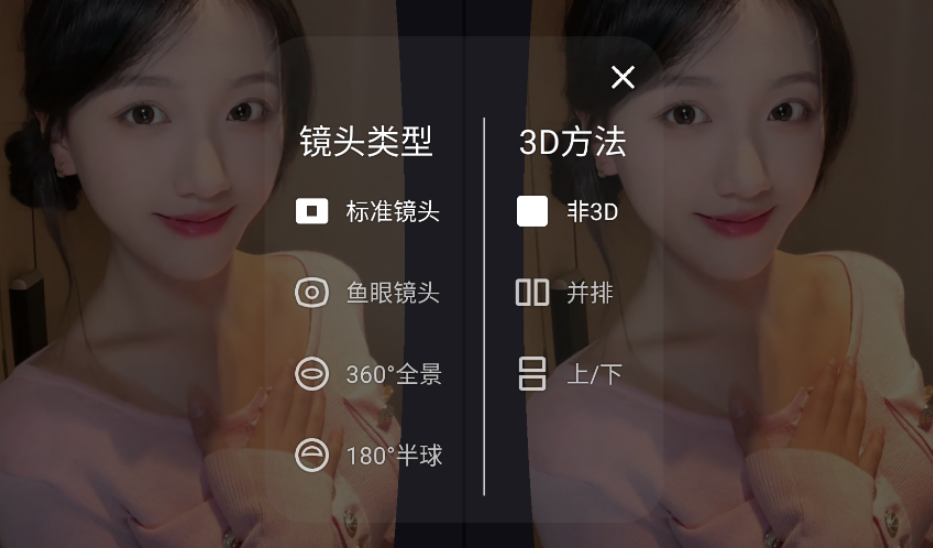Pick the 180°半球 lens option
This screenshot has width=933, height=548.
[368, 456]
